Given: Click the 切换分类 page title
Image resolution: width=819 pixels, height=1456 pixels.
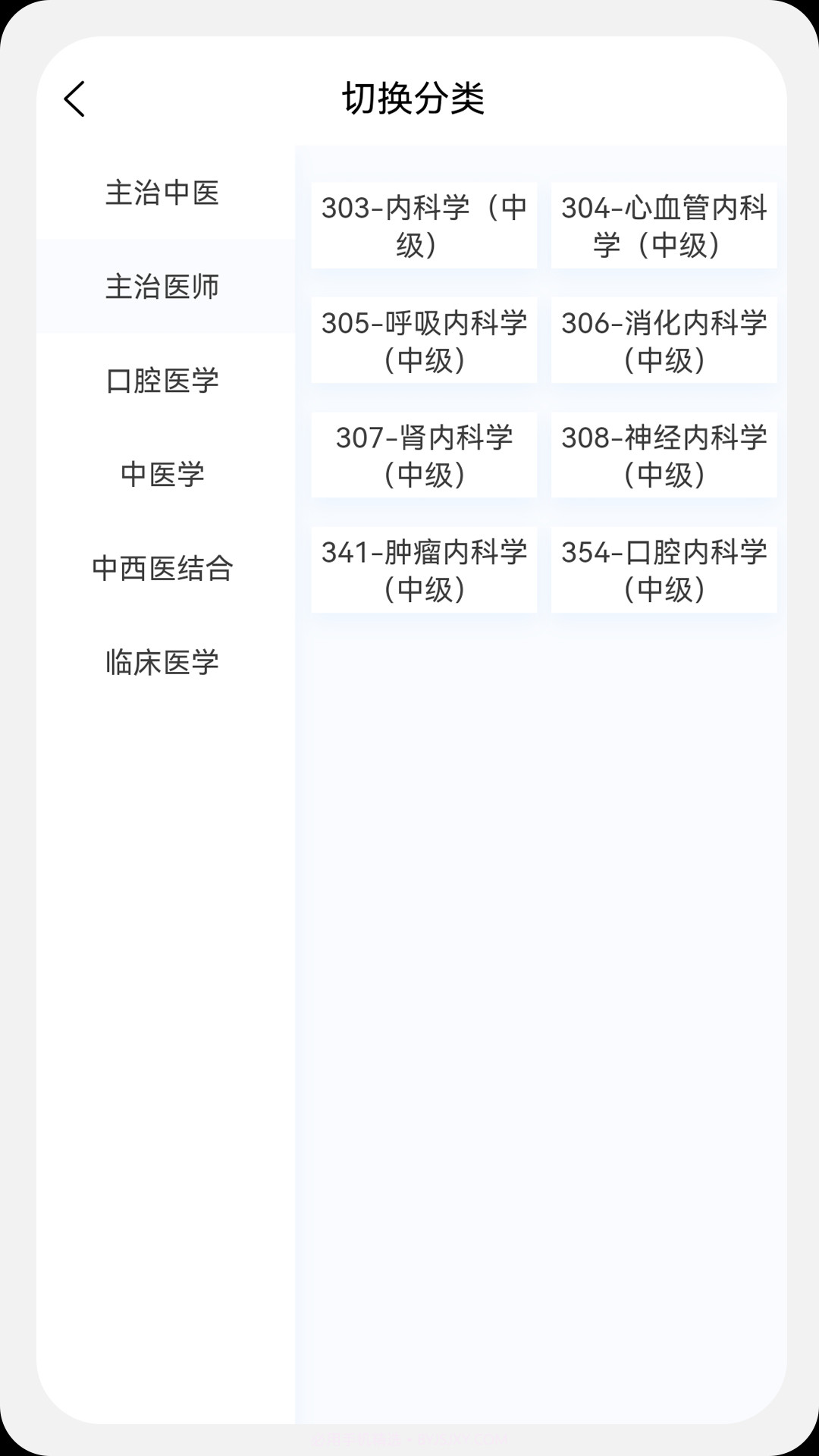Looking at the screenshot, I should pos(415,97).
